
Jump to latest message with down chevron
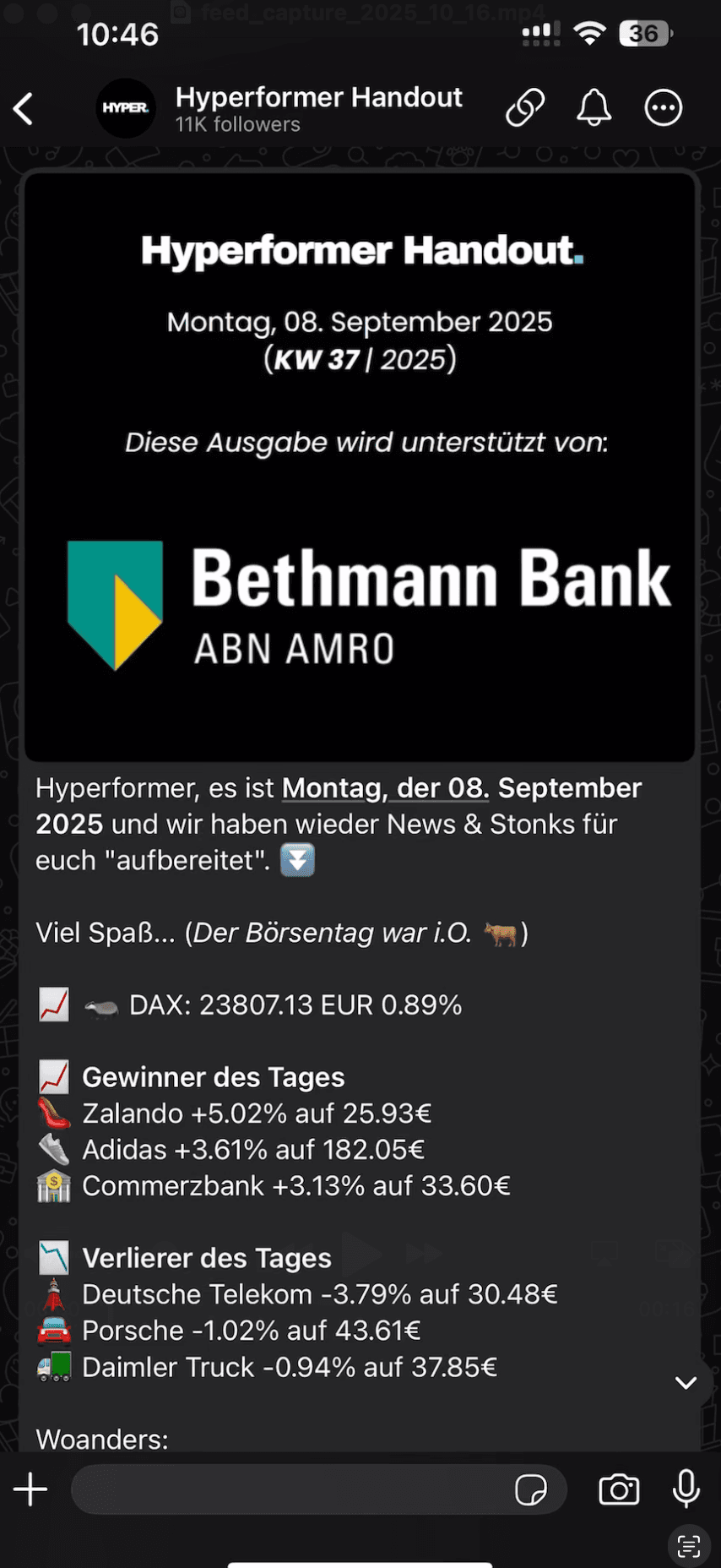click(686, 1382)
